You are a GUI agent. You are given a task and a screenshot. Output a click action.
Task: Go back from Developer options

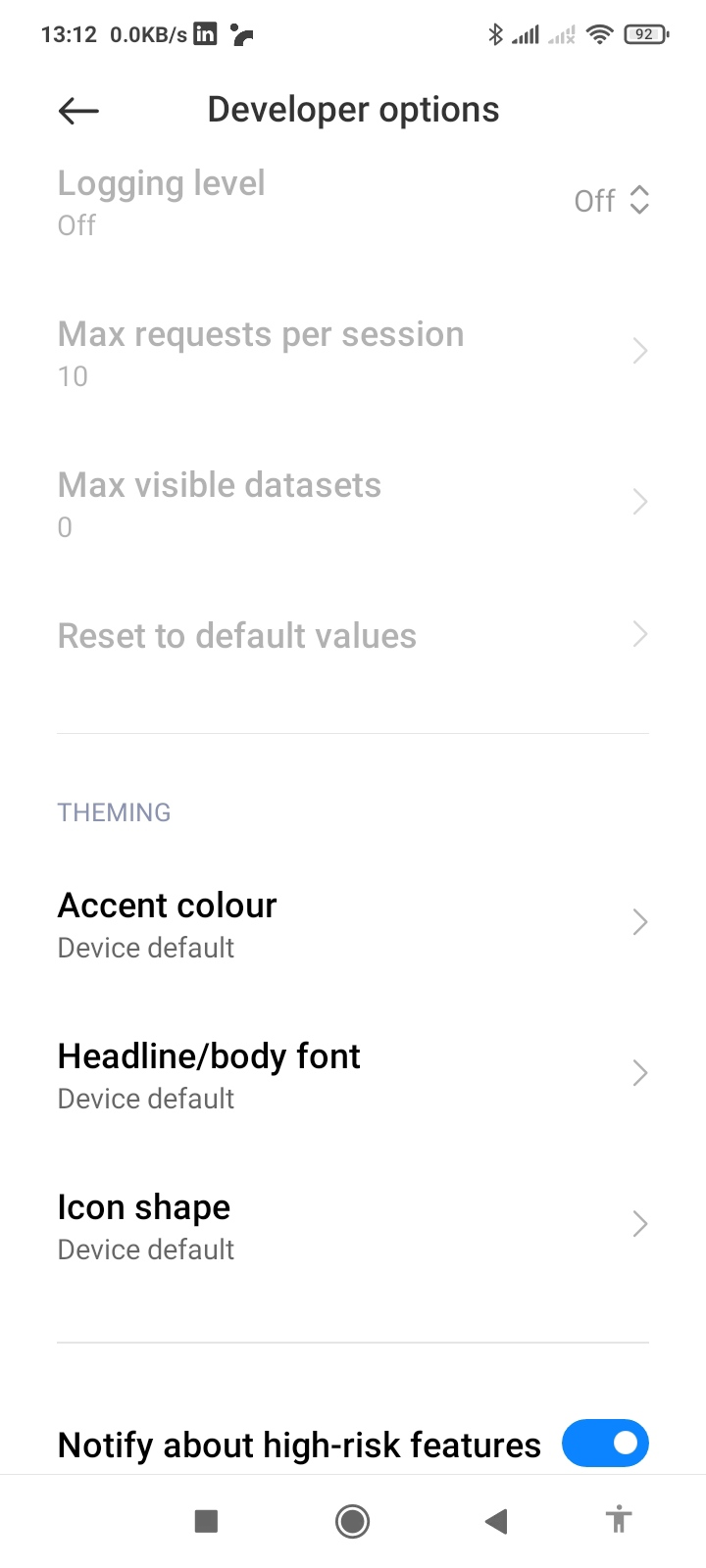(x=78, y=111)
